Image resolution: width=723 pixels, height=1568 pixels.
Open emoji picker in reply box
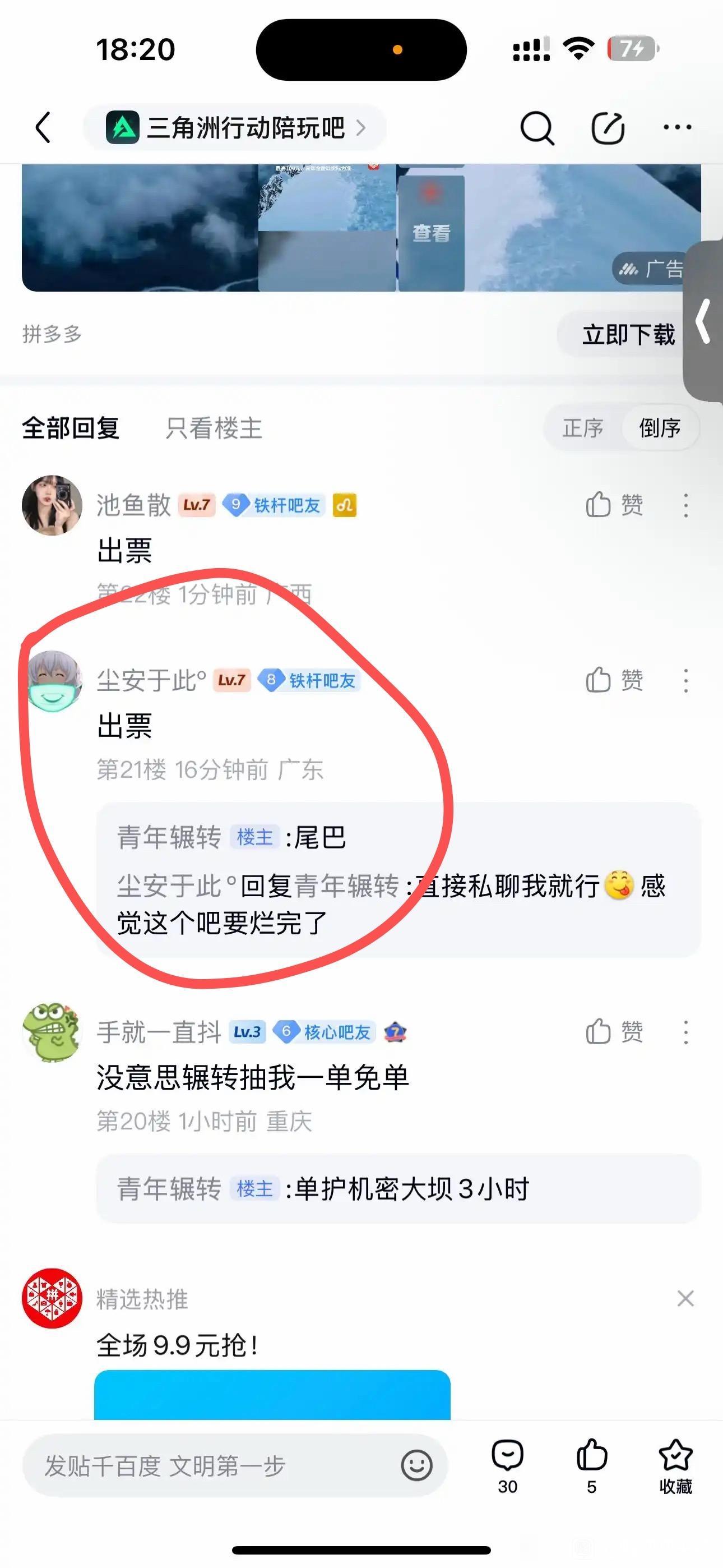point(417,1466)
